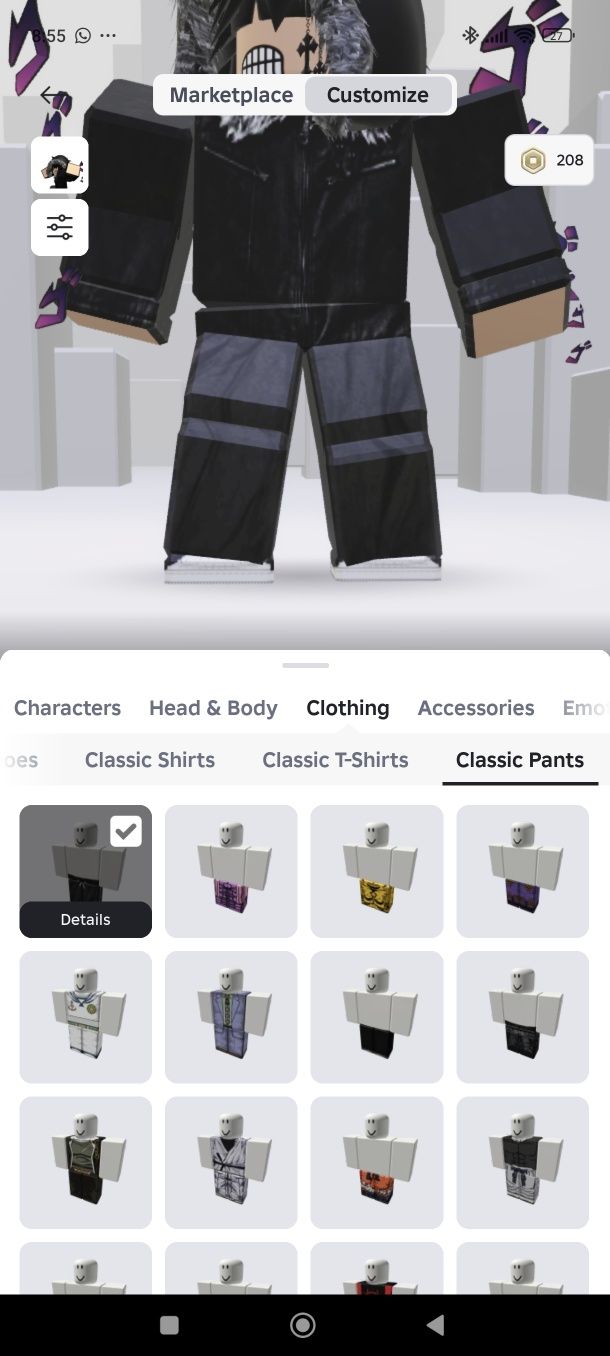Choose the orange shorts pants item
Viewport: 610px width, 1356px height.
(377, 1163)
